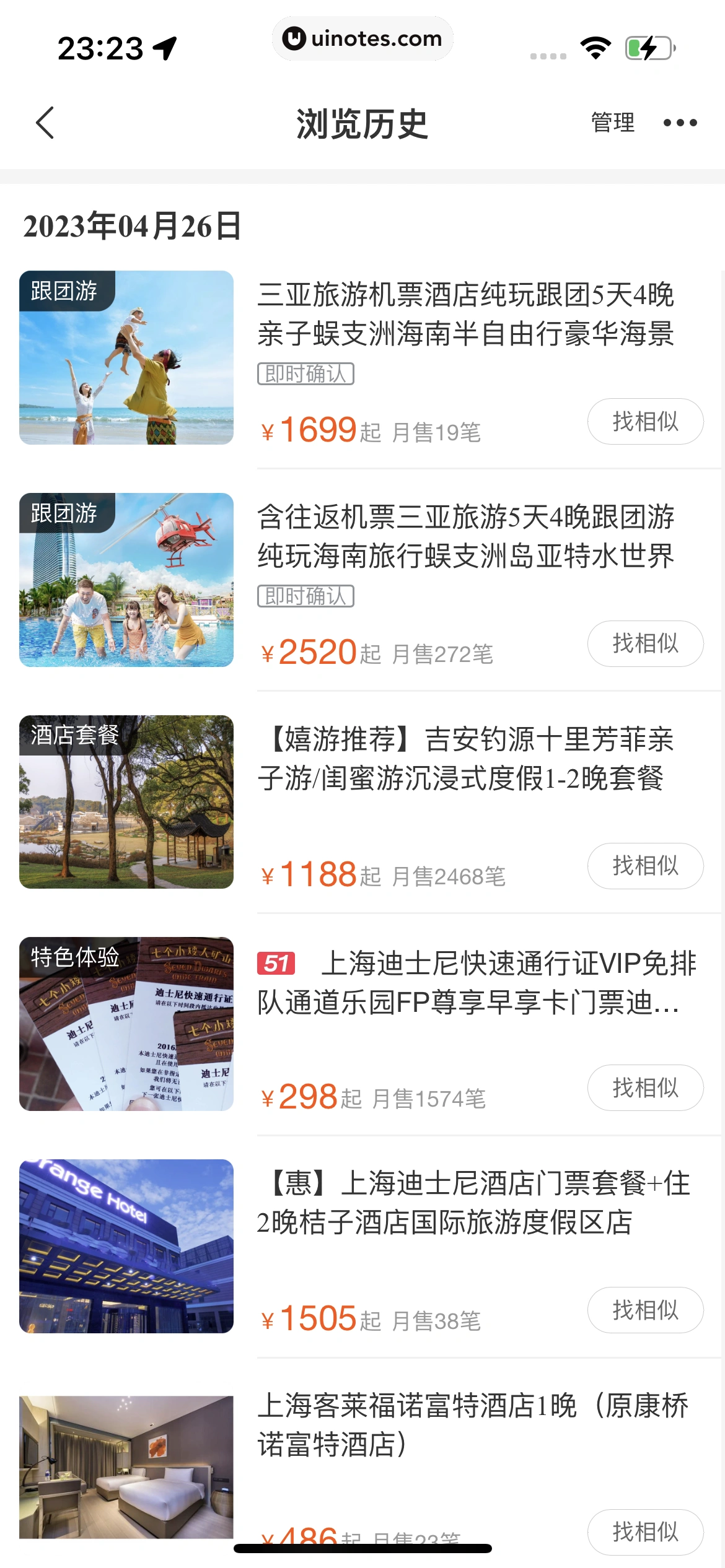Find similar to the ¥298 Disney pass

click(x=644, y=1088)
